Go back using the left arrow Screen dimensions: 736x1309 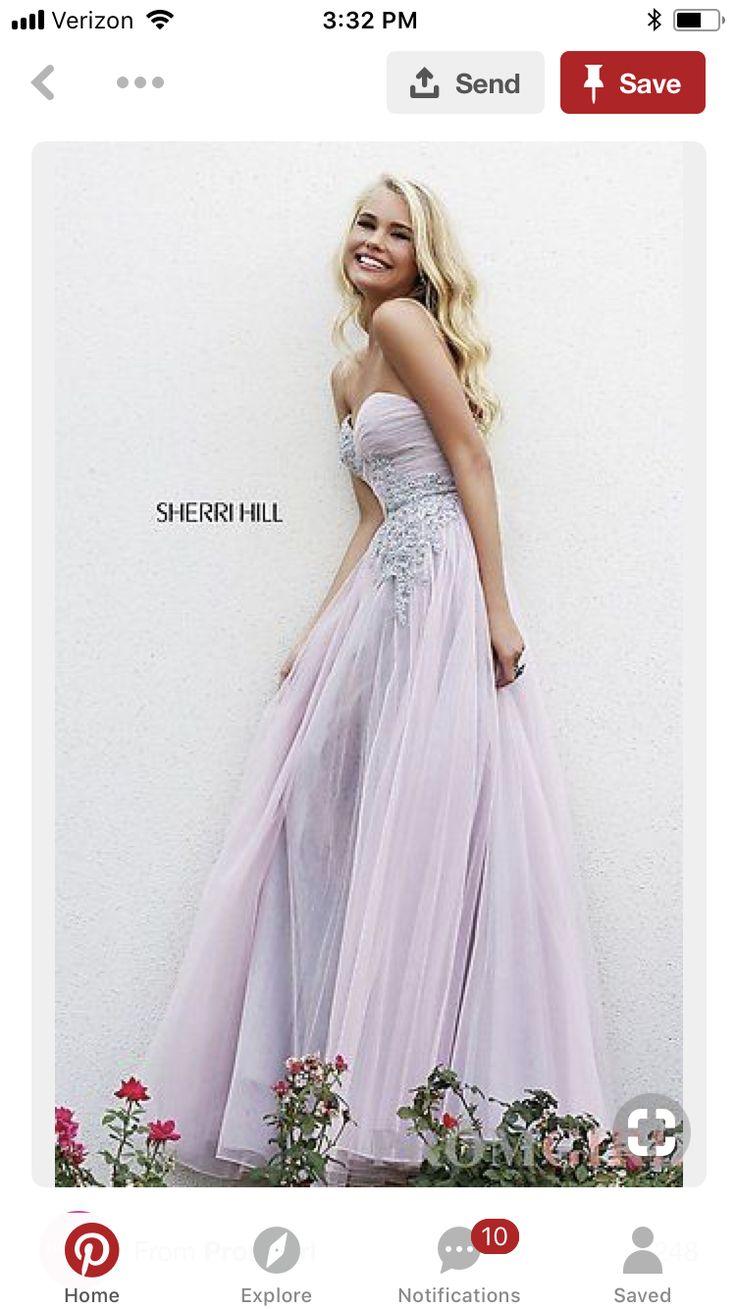point(43,83)
